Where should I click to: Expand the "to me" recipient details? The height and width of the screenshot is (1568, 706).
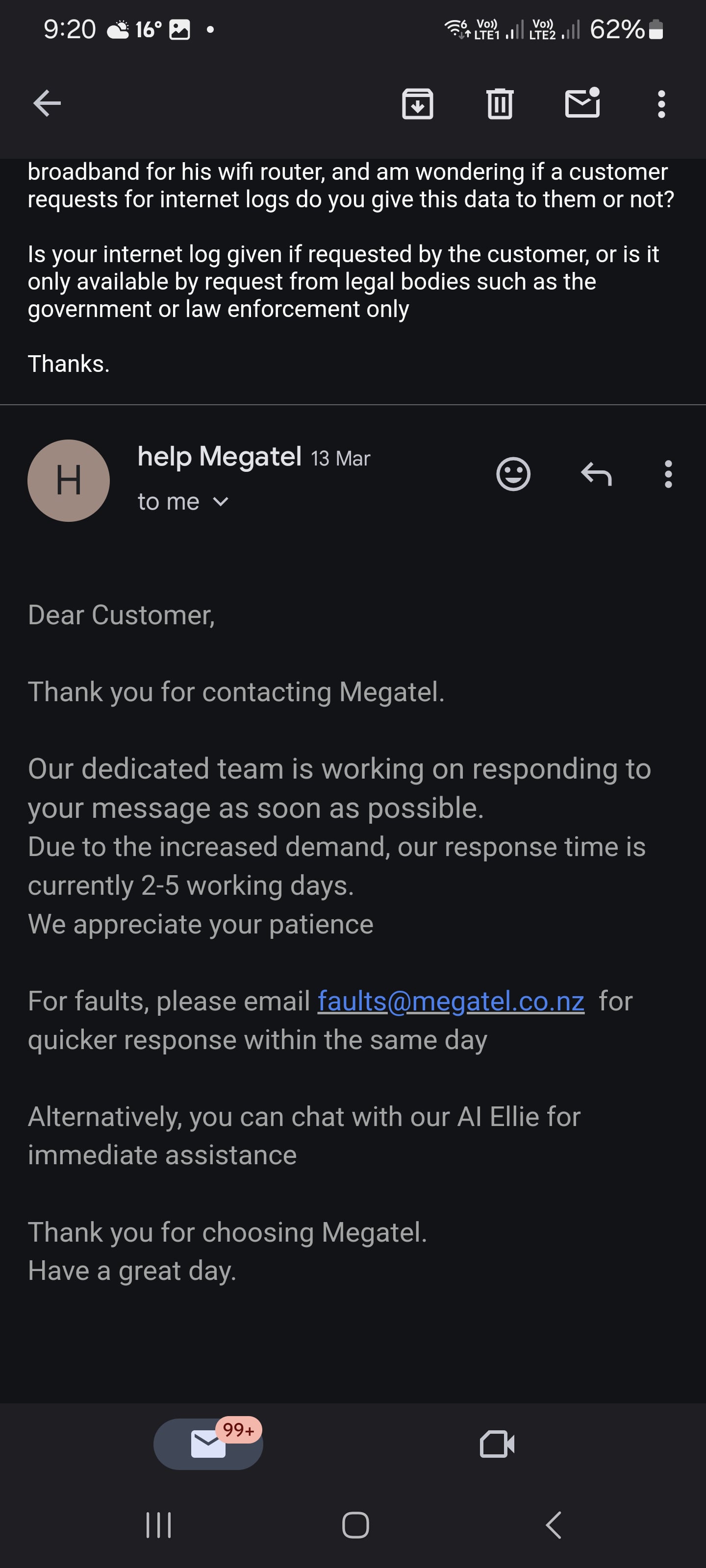click(183, 502)
